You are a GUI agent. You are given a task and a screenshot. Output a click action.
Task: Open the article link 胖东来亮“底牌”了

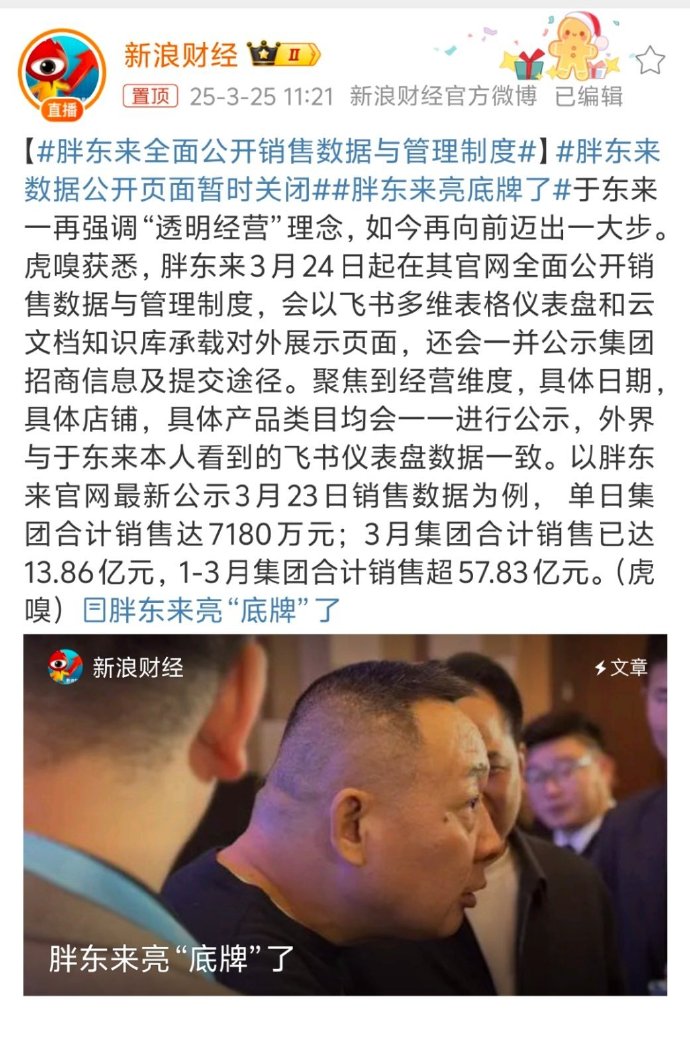coord(212,609)
